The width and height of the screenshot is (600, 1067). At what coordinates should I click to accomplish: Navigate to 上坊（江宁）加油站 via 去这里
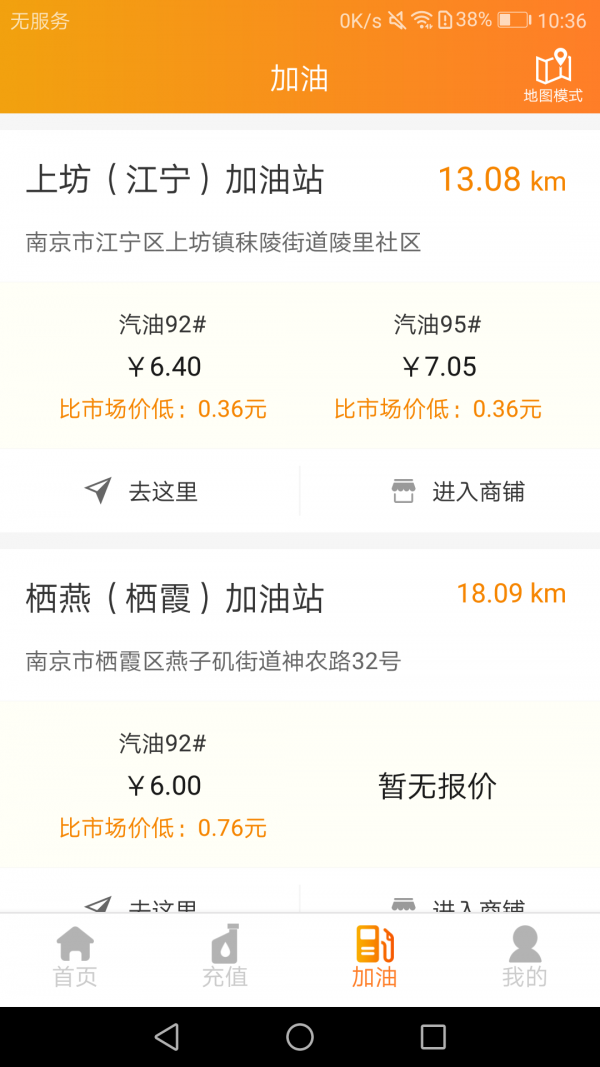coord(141,491)
